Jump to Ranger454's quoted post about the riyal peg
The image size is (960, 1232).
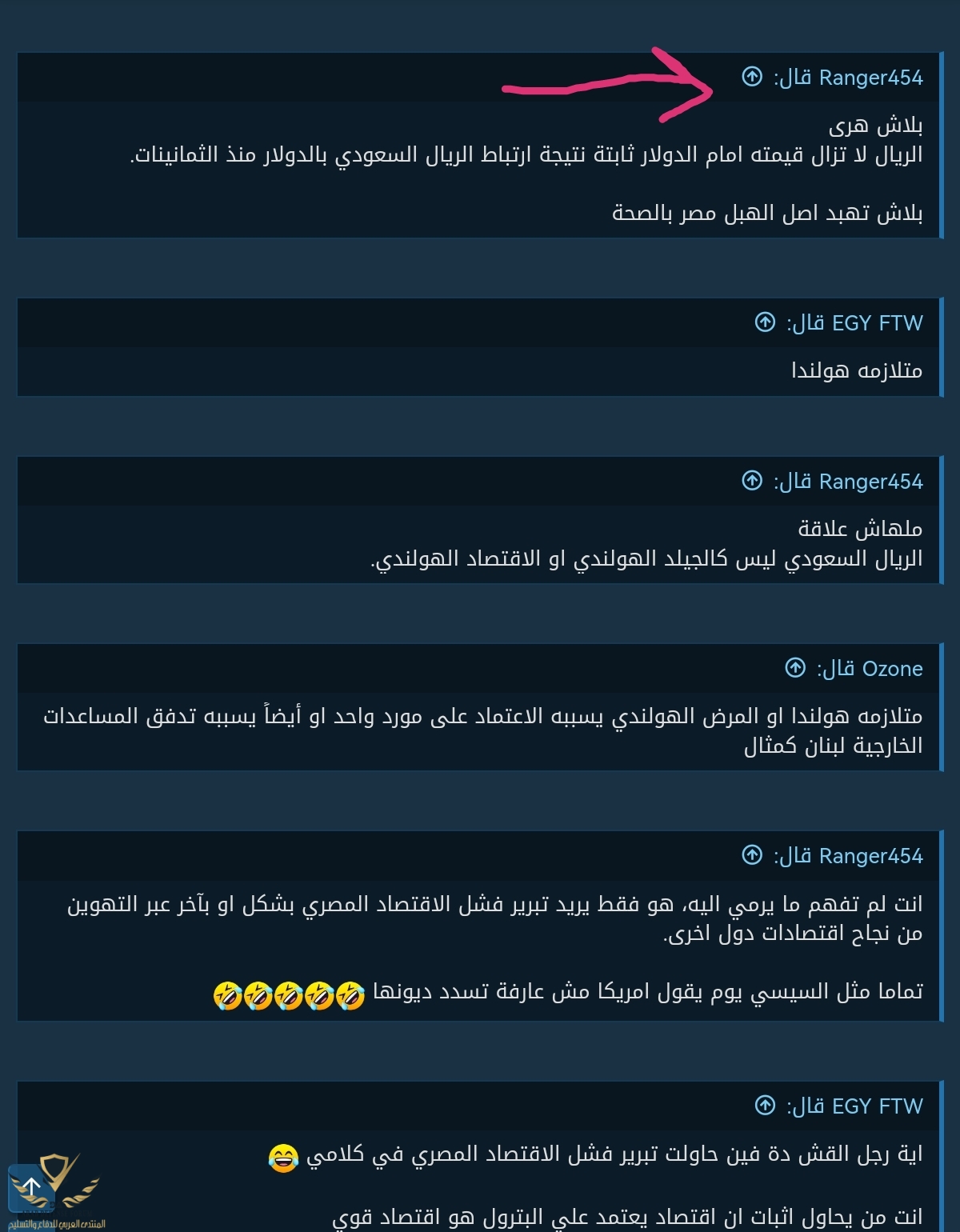coord(752,77)
